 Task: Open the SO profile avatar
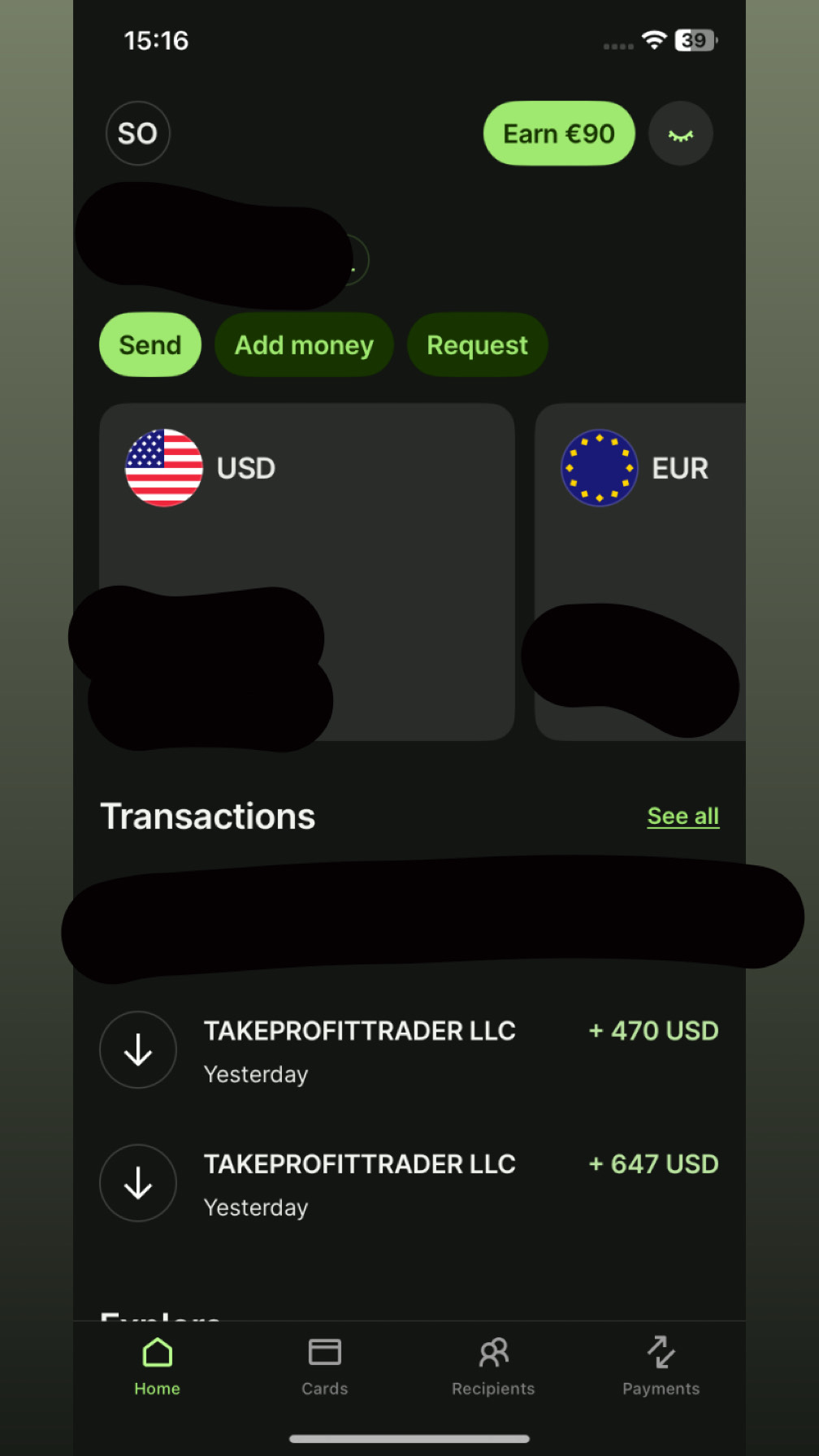click(137, 133)
